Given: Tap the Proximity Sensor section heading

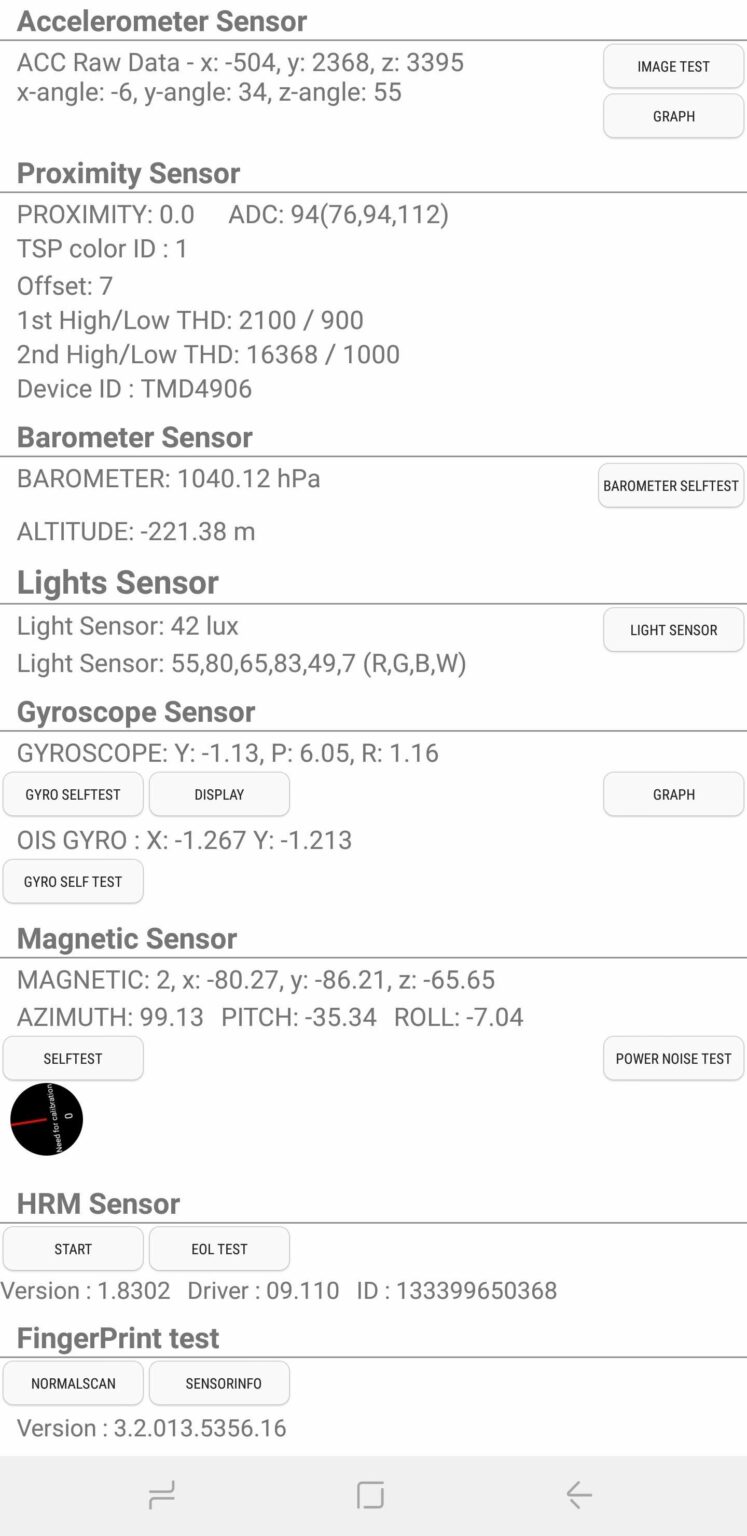Looking at the screenshot, I should click(x=128, y=173).
